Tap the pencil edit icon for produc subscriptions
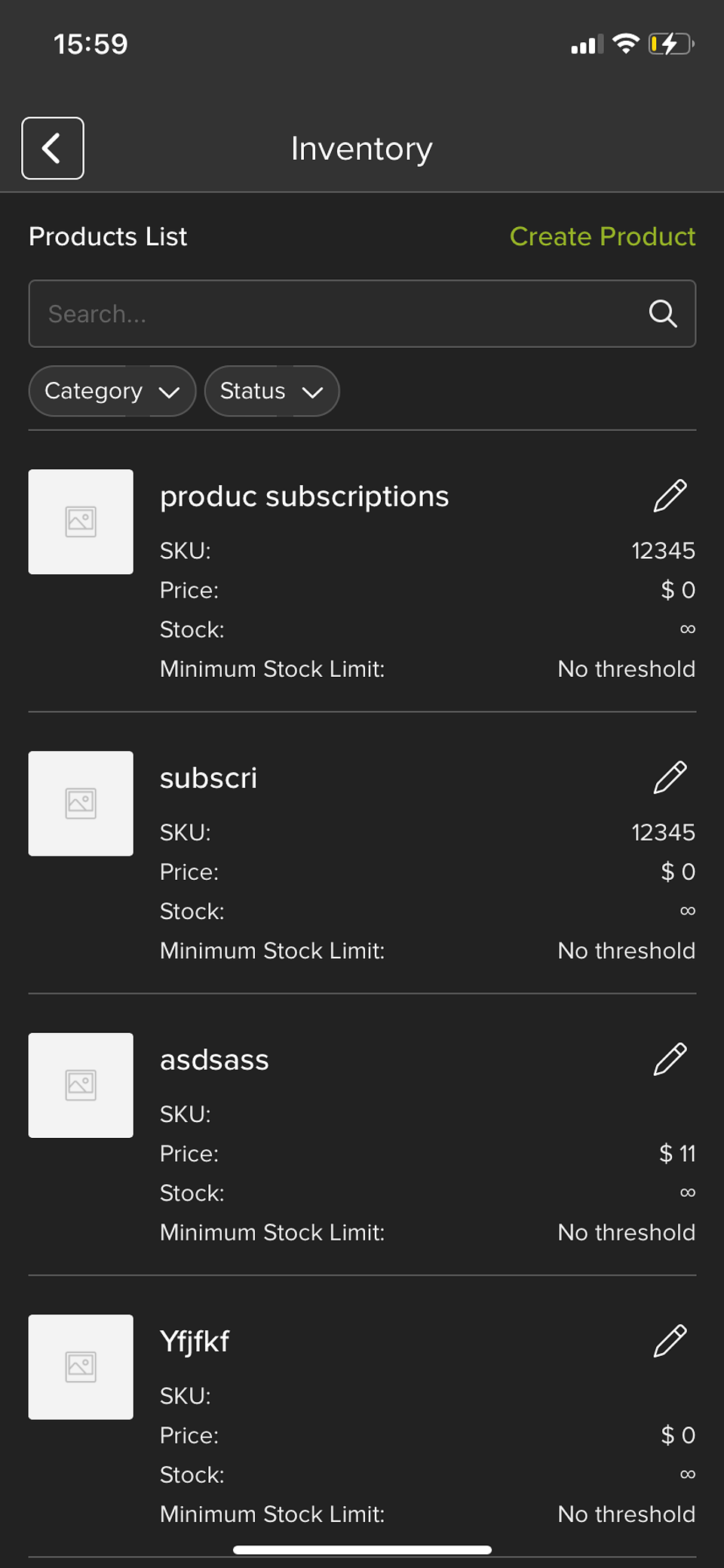Image resolution: width=724 pixels, height=1568 pixels. tap(670, 496)
